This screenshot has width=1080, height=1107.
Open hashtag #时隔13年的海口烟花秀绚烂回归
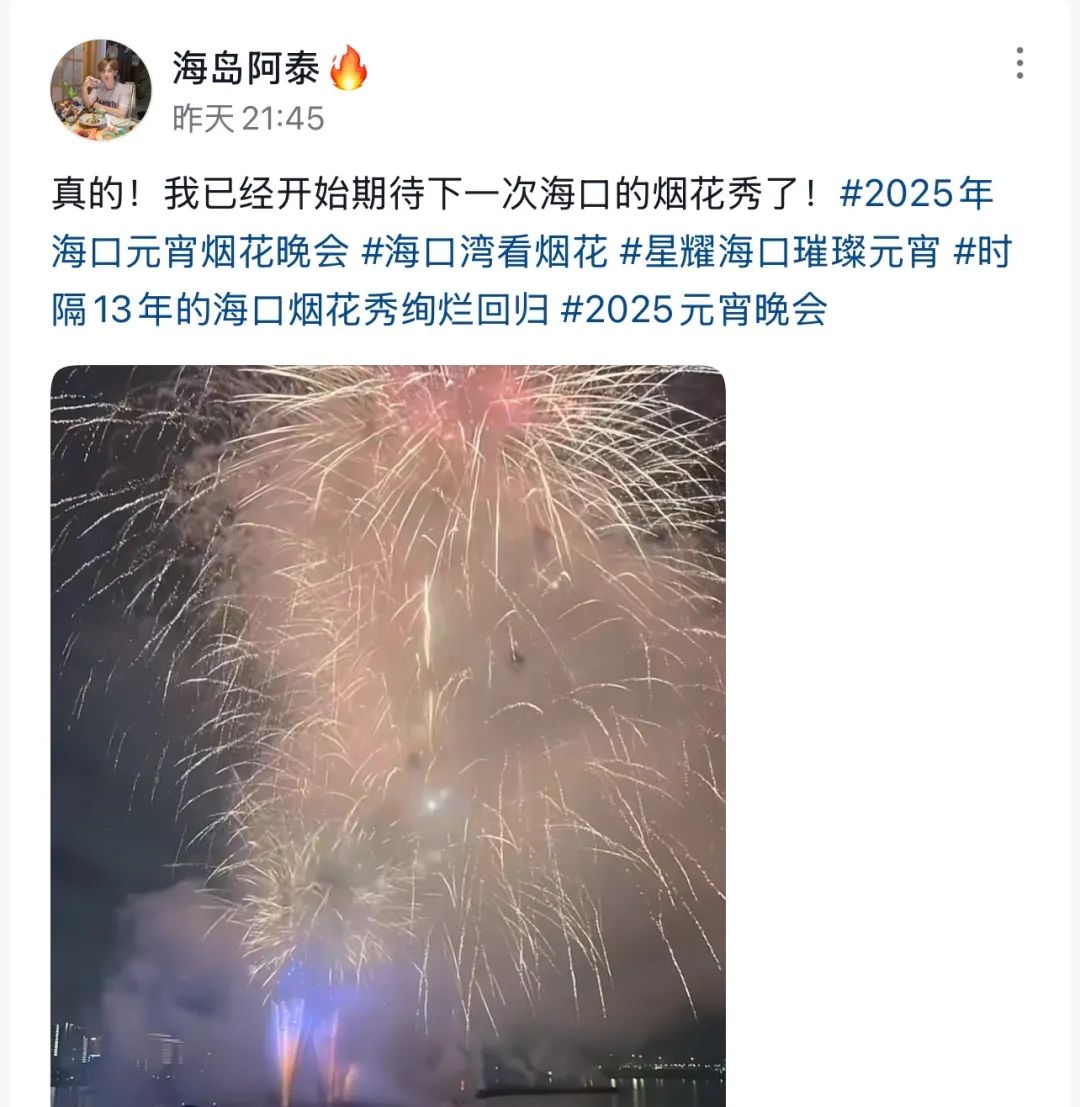300,309
